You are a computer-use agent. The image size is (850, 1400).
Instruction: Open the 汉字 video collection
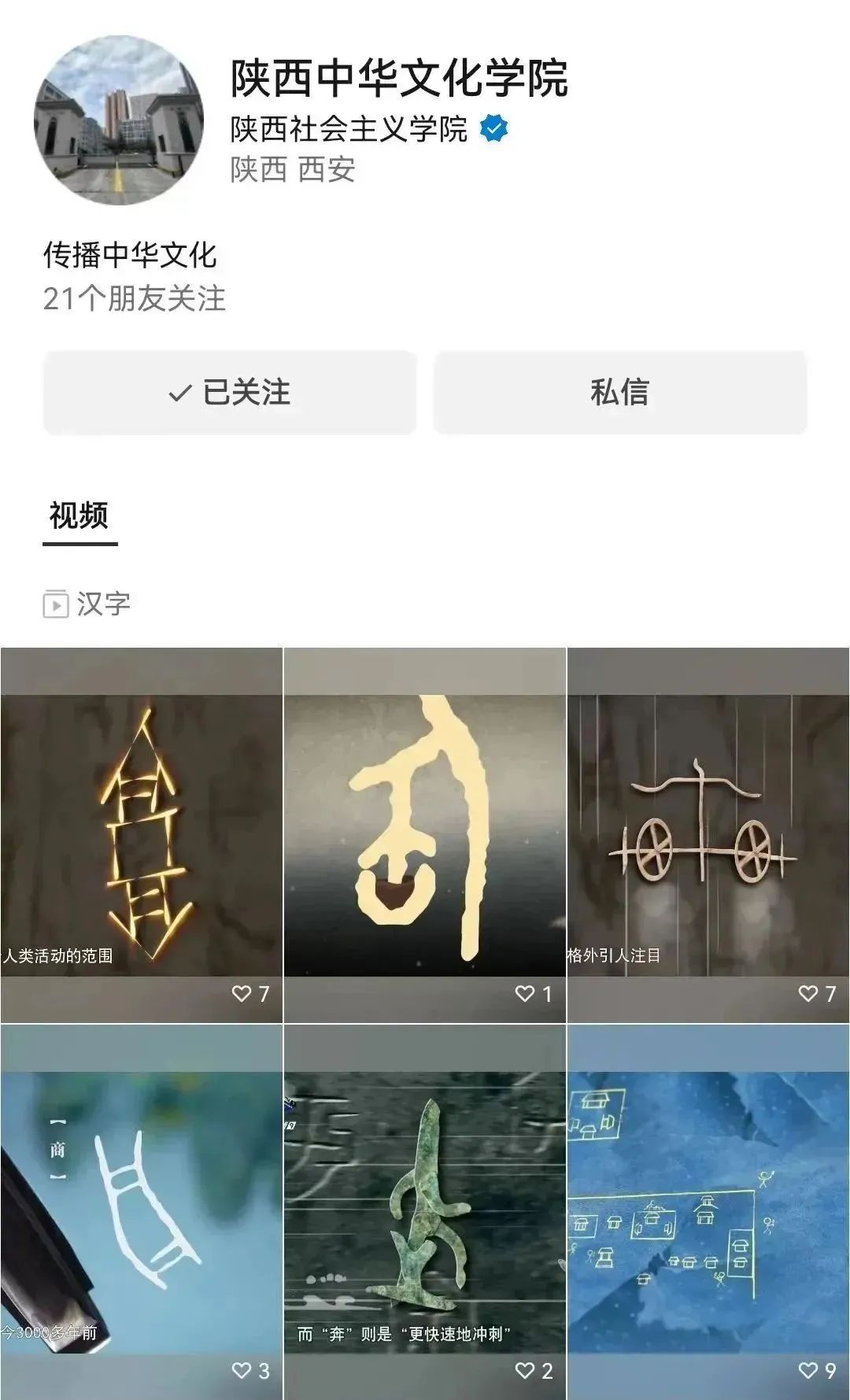88,604
